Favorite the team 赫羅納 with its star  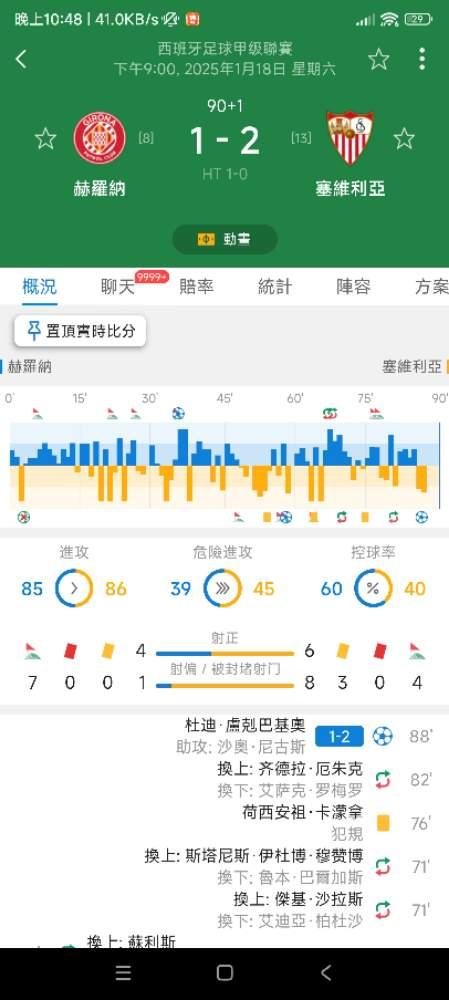[x=45, y=138]
